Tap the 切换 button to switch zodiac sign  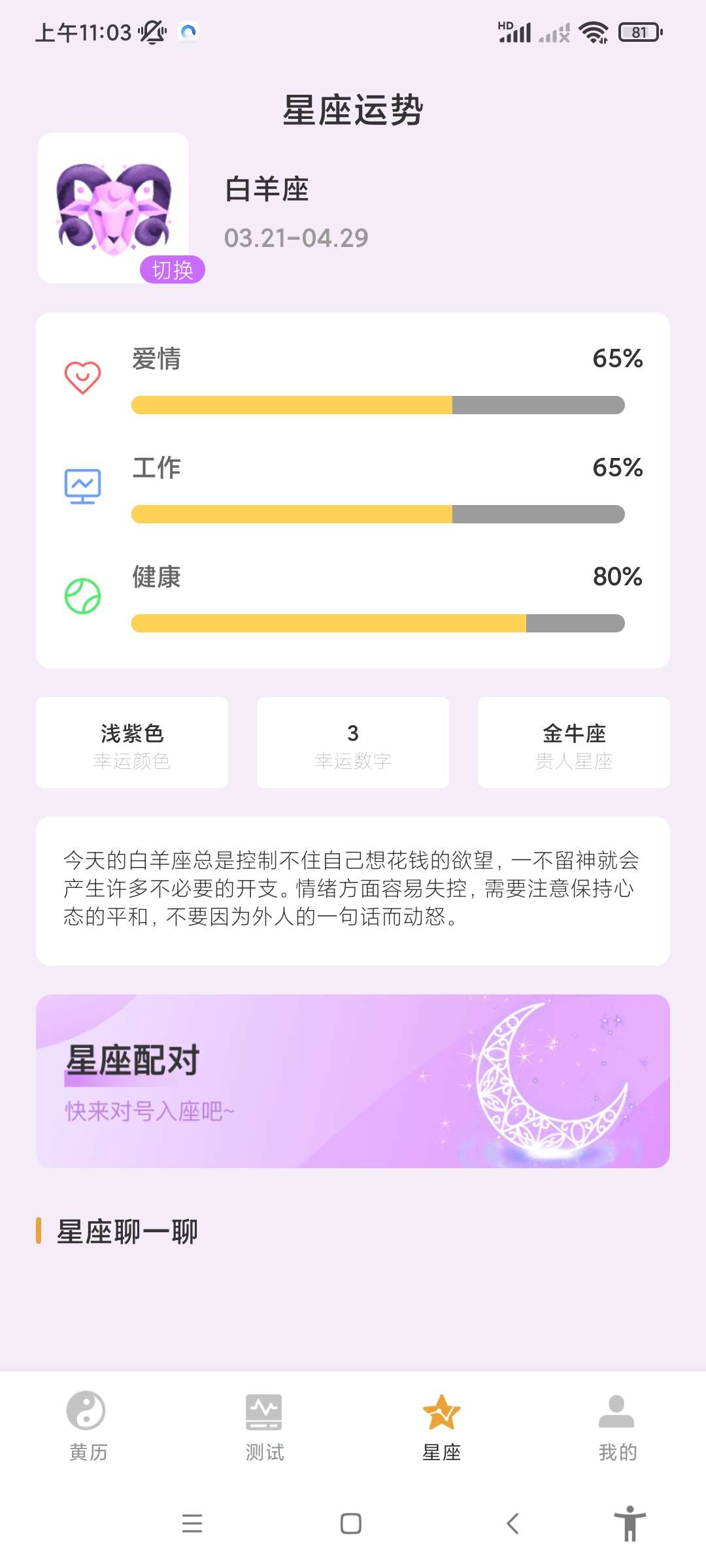[x=172, y=270]
